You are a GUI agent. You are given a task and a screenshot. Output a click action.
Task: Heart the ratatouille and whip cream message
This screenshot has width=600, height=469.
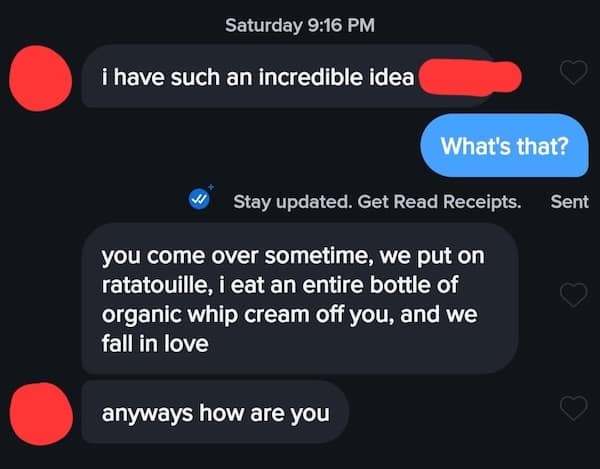pyautogui.click(x=573, y=295)
